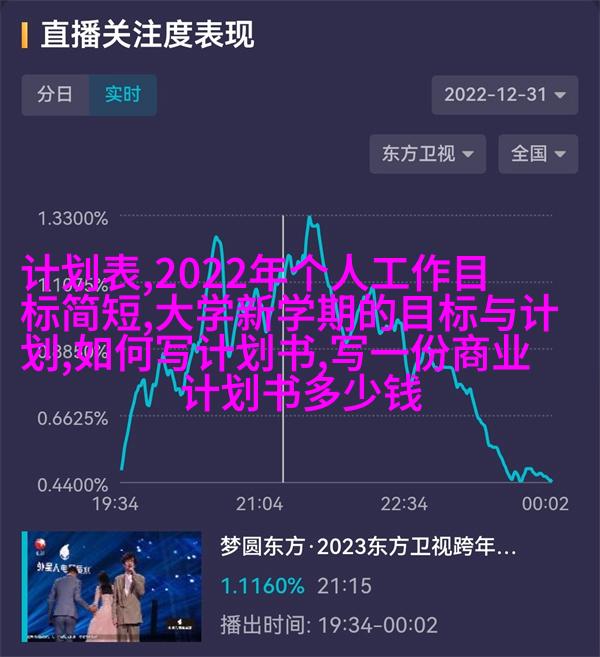Select the 实时 segment
Image resolution: width=600 pixels, height=657 pixels.
[x=123, y=96]
